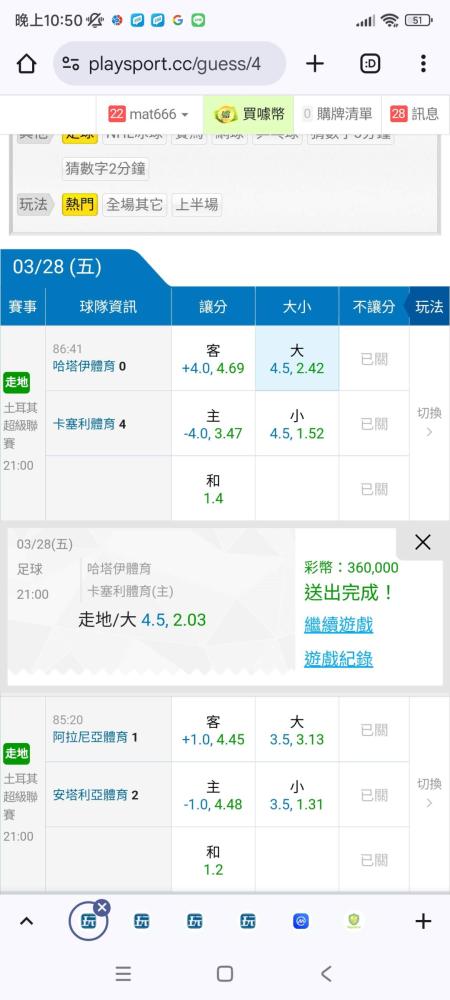This screenshot has width=450, height=1000.
Task: Open the browser overflow menu
Action: (423, 64)
